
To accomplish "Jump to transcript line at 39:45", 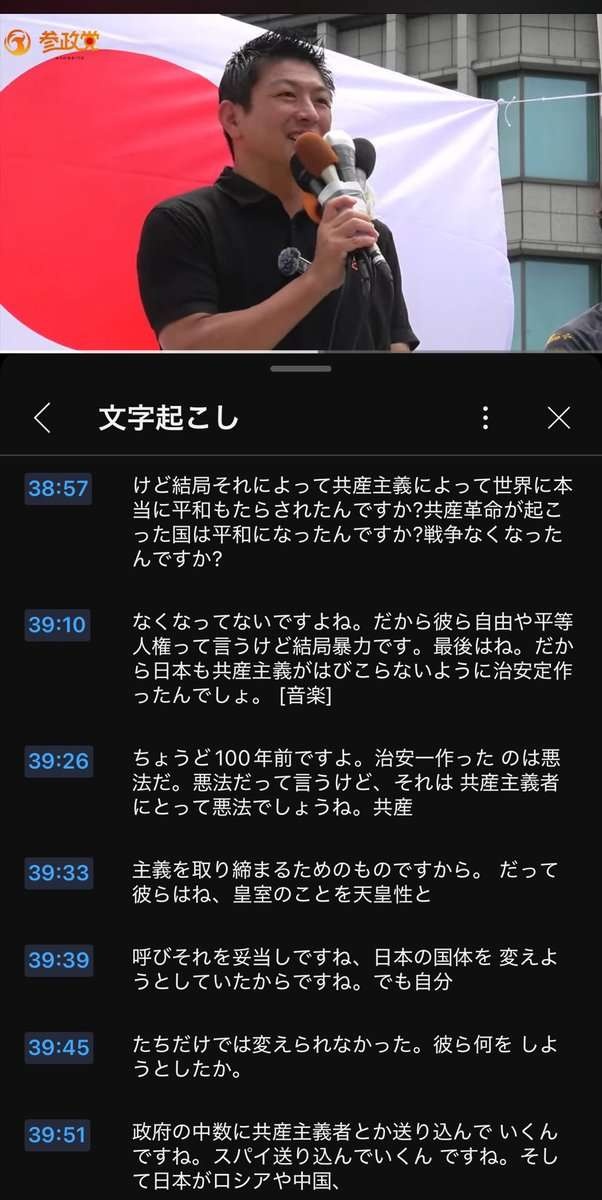I will [58, 1048].
